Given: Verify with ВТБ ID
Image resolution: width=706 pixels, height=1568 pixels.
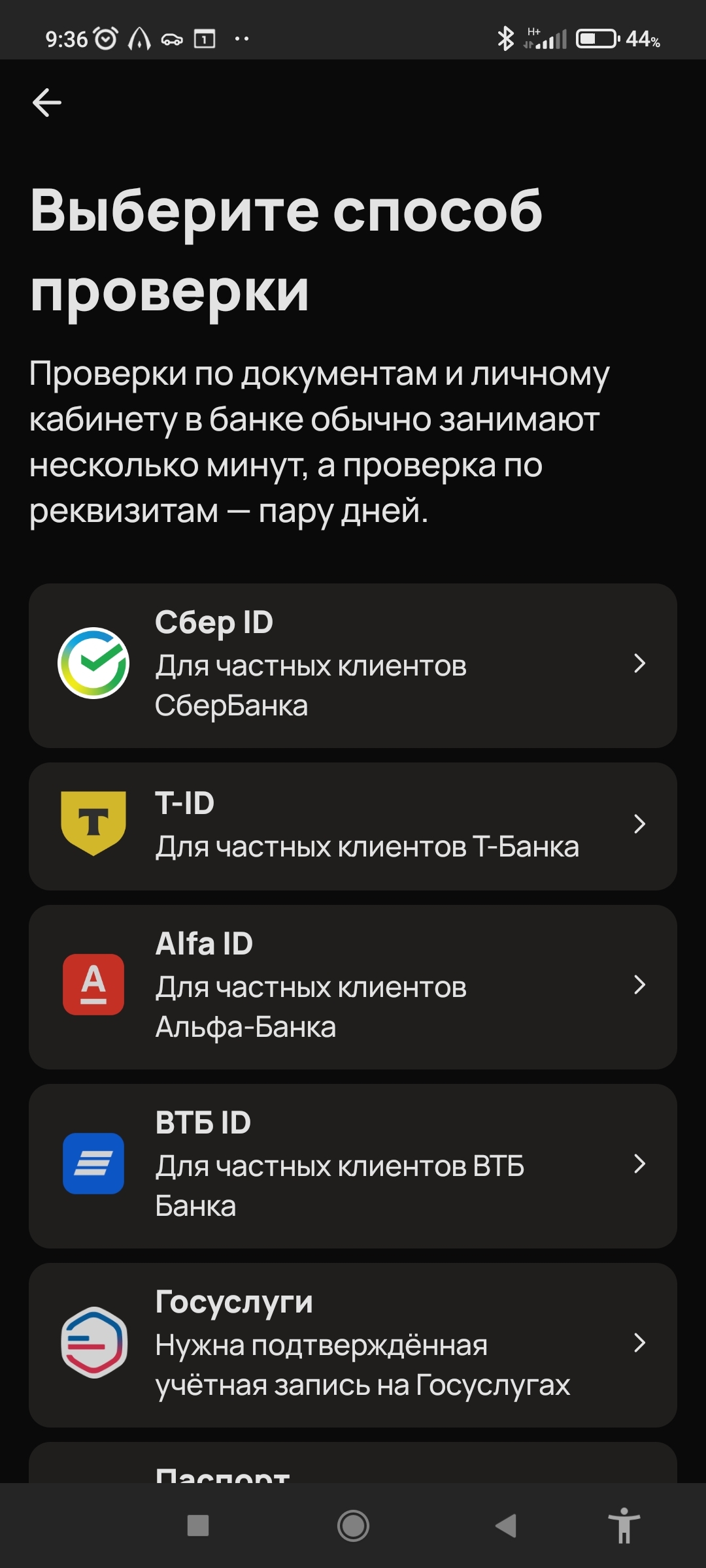Looking at the screenshot, I should click(353, 1166).
